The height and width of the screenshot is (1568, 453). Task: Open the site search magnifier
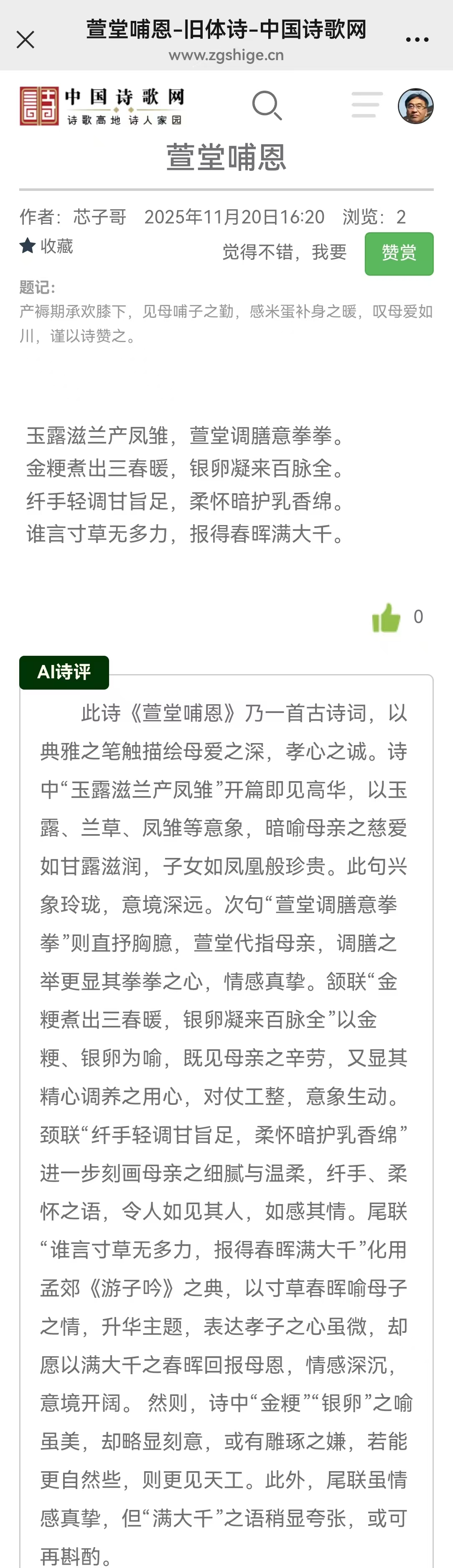coord(267,106)
